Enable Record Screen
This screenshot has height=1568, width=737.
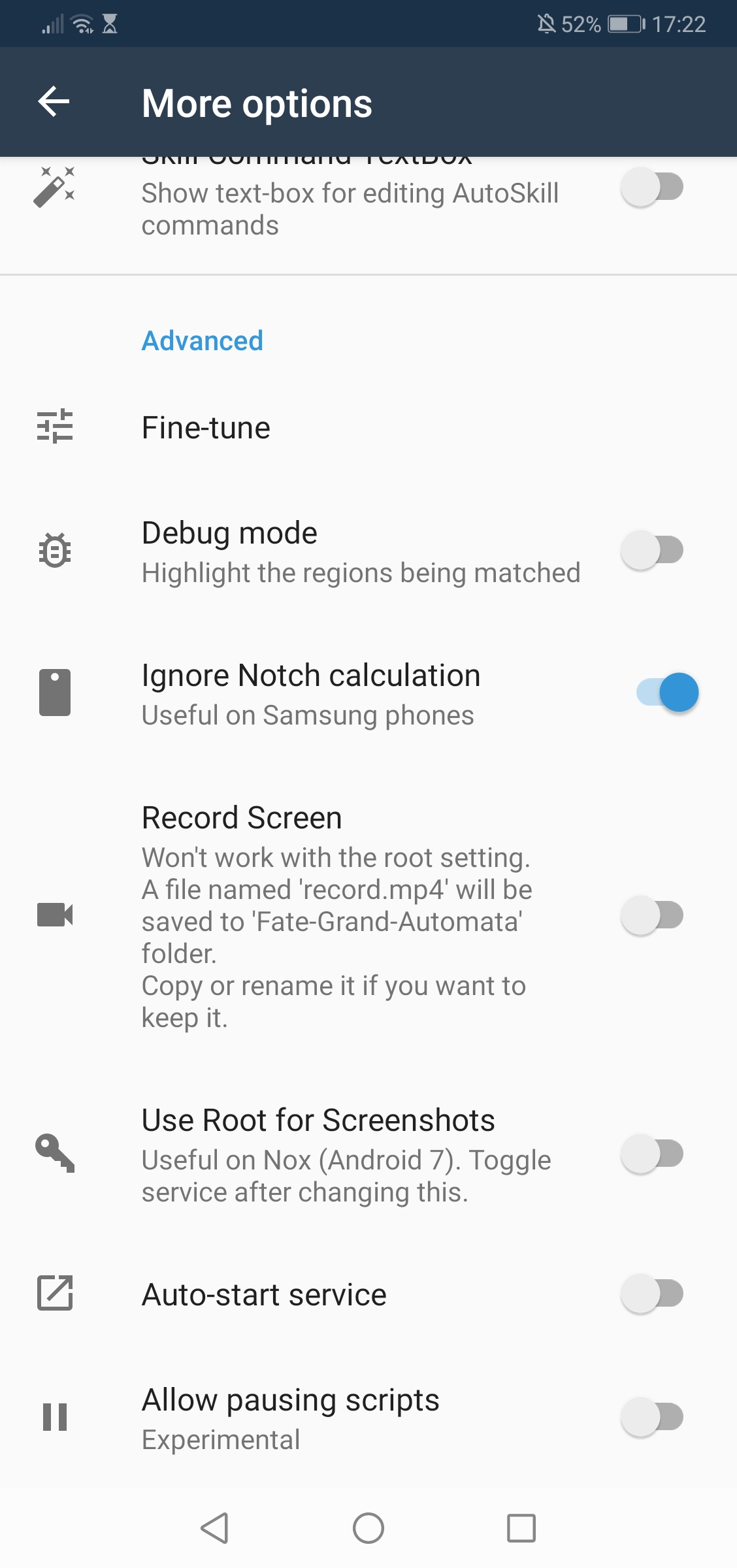(x=652, y=915)
